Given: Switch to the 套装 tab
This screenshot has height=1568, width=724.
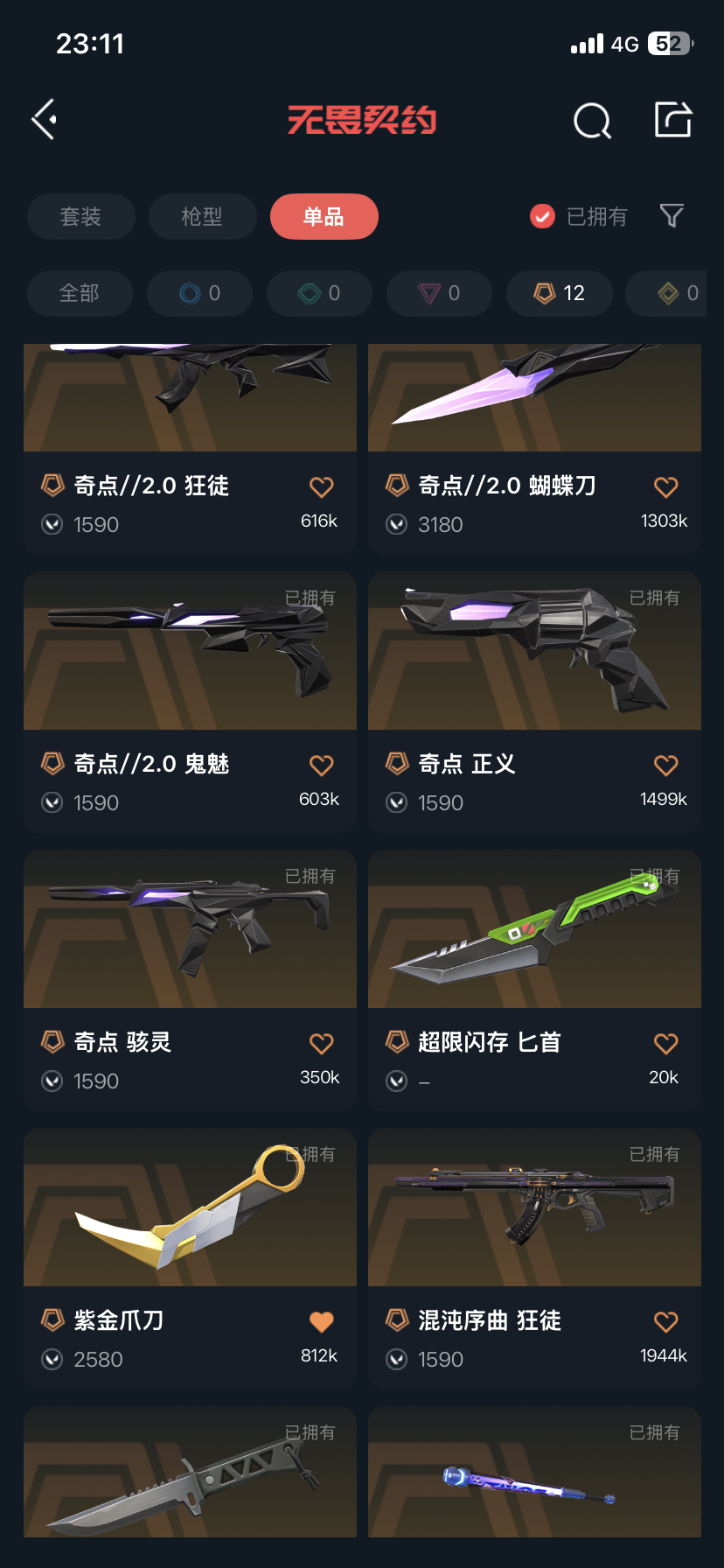Looking at the screenshot, I should pyautogui.click(x=80, y=216).
